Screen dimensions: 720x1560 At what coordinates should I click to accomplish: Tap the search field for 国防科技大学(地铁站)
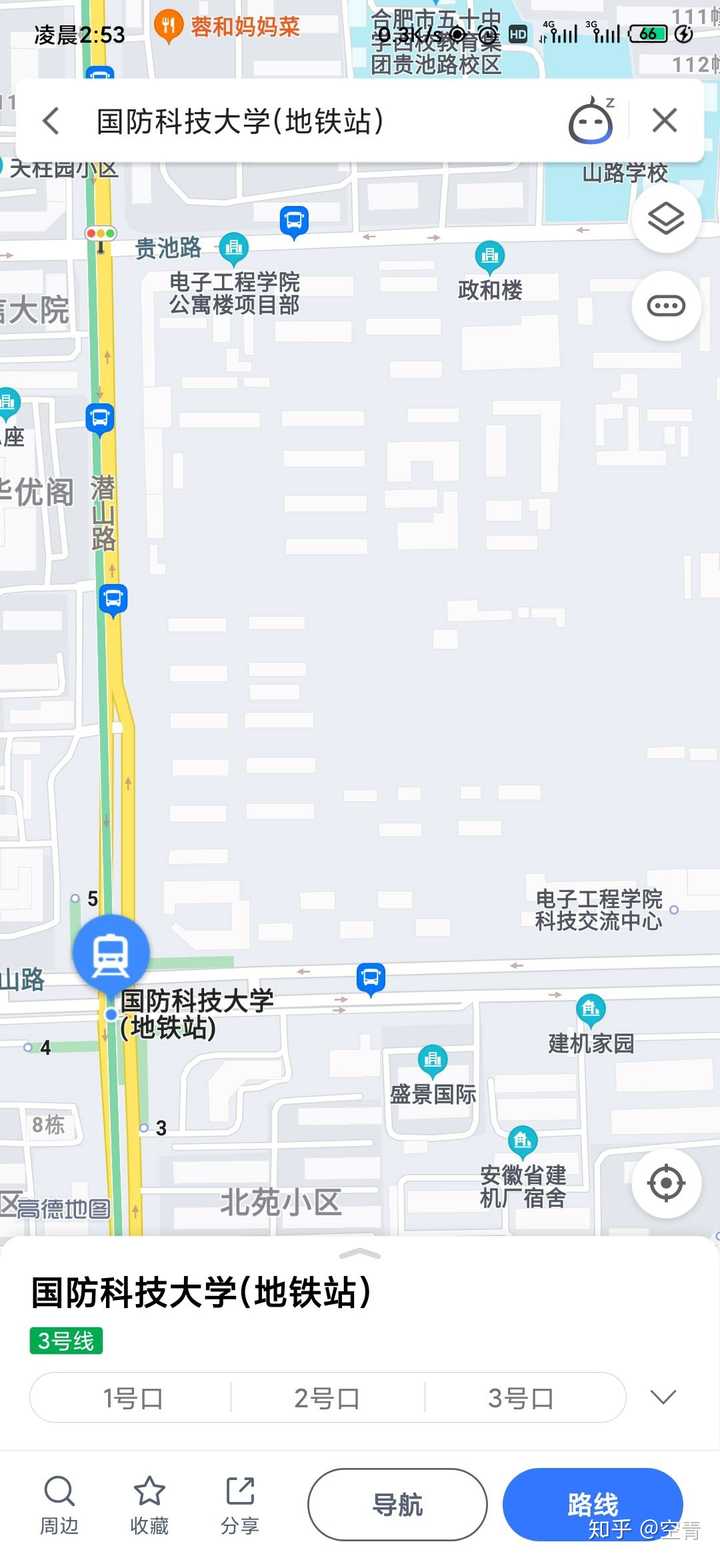[300, 121]
